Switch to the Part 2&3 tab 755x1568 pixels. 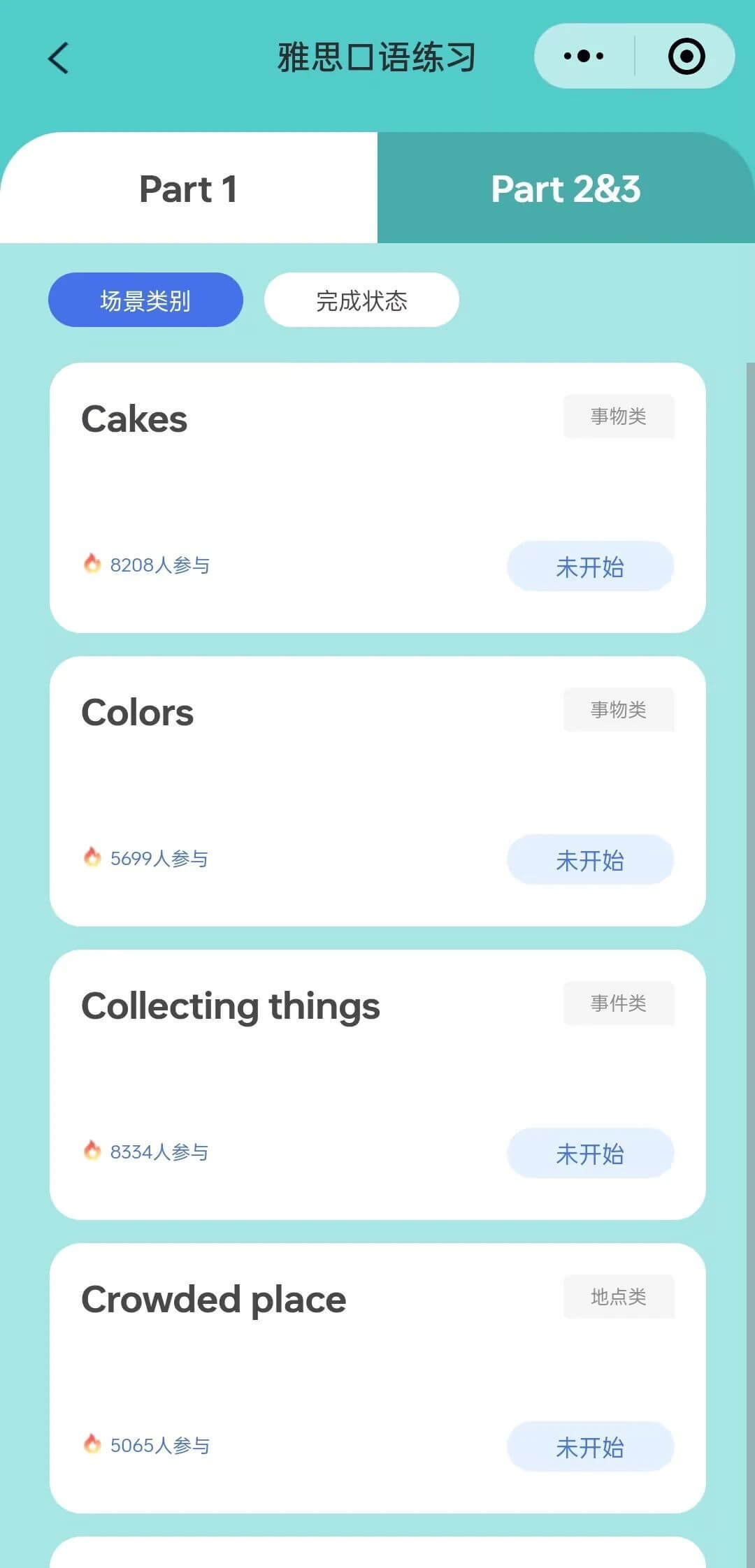[566, 189]
